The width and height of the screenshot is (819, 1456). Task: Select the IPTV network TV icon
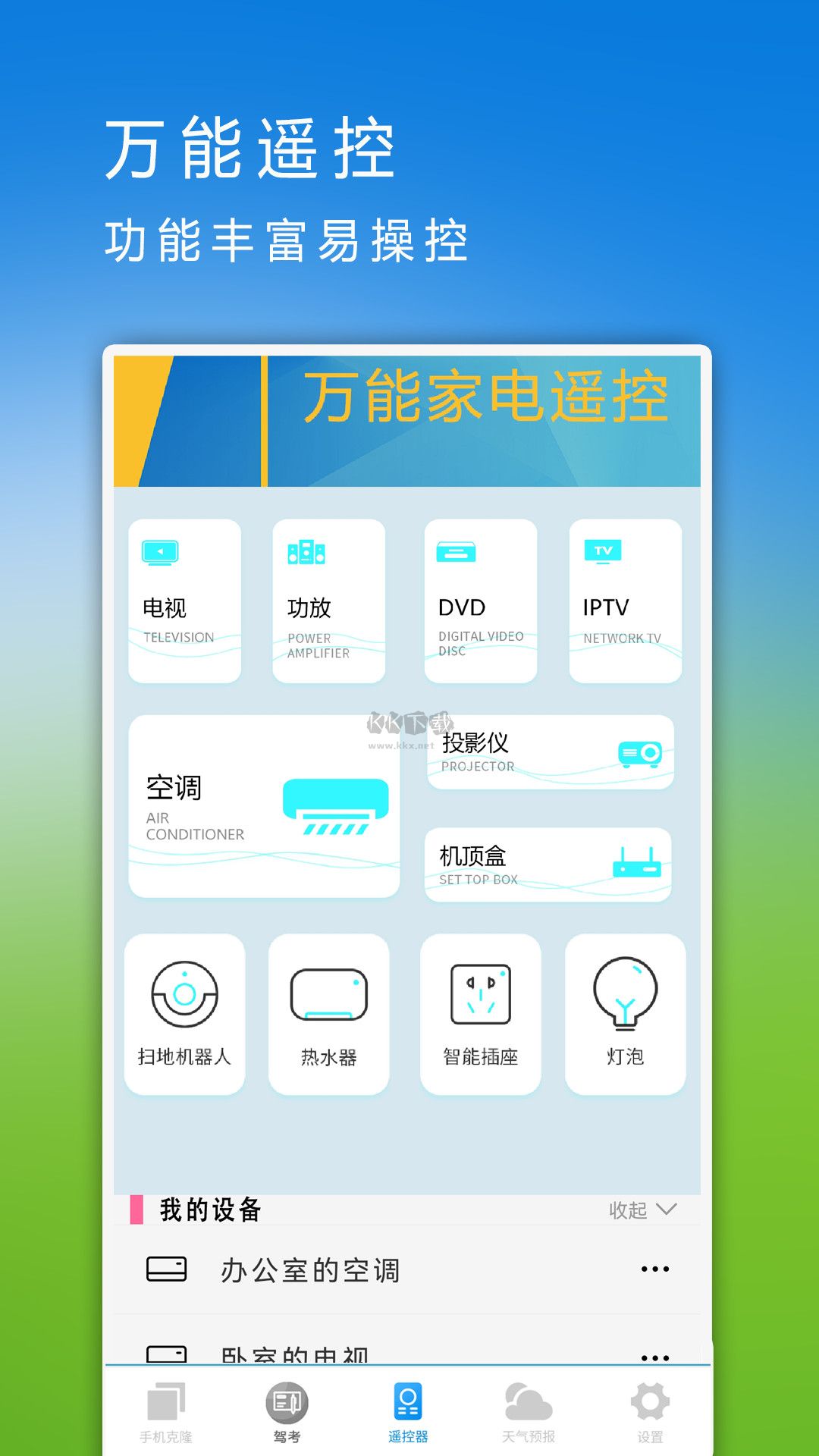pos(625,599)
